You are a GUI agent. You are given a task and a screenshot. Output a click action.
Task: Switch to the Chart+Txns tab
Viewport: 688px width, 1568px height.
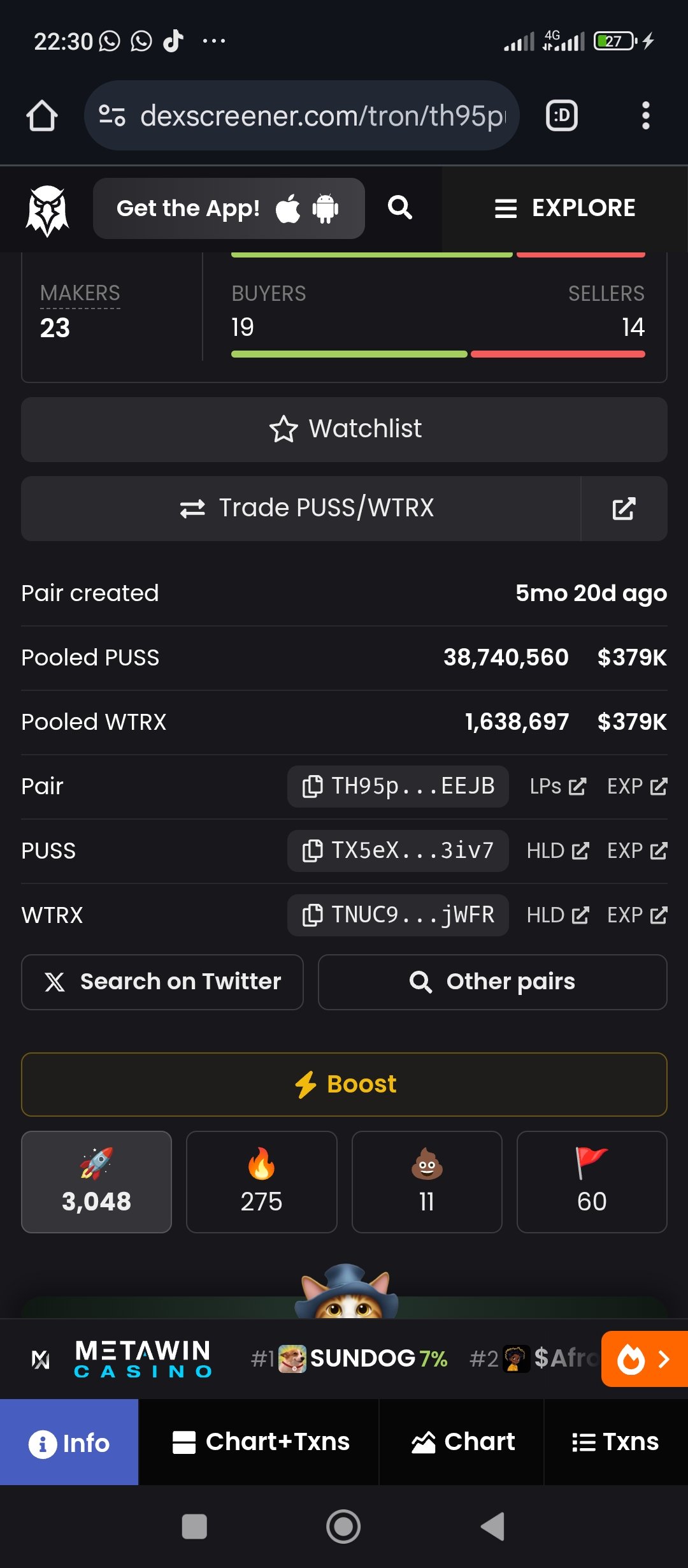[x=259, y=1442]
